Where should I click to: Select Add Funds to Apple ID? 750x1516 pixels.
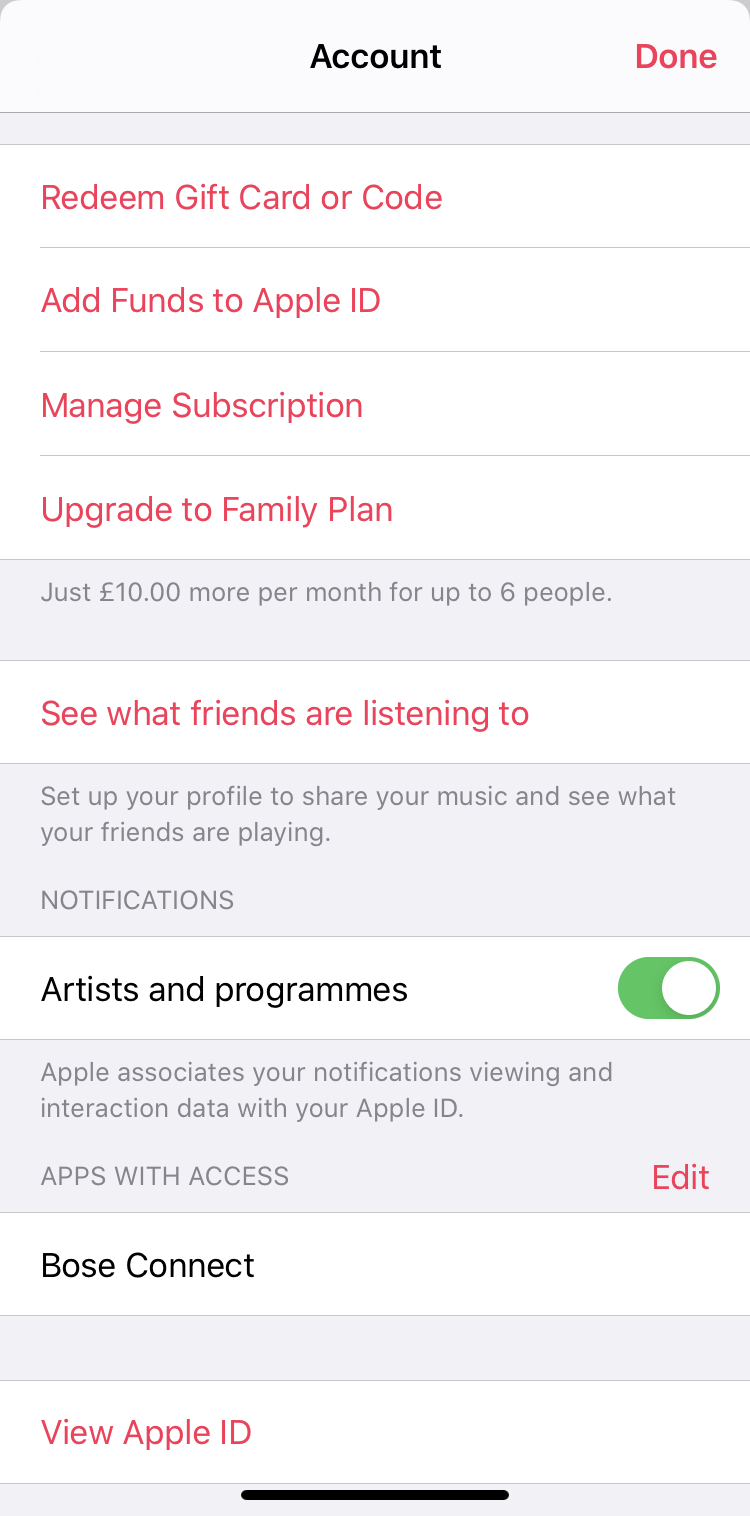click(x=375, y=301)
